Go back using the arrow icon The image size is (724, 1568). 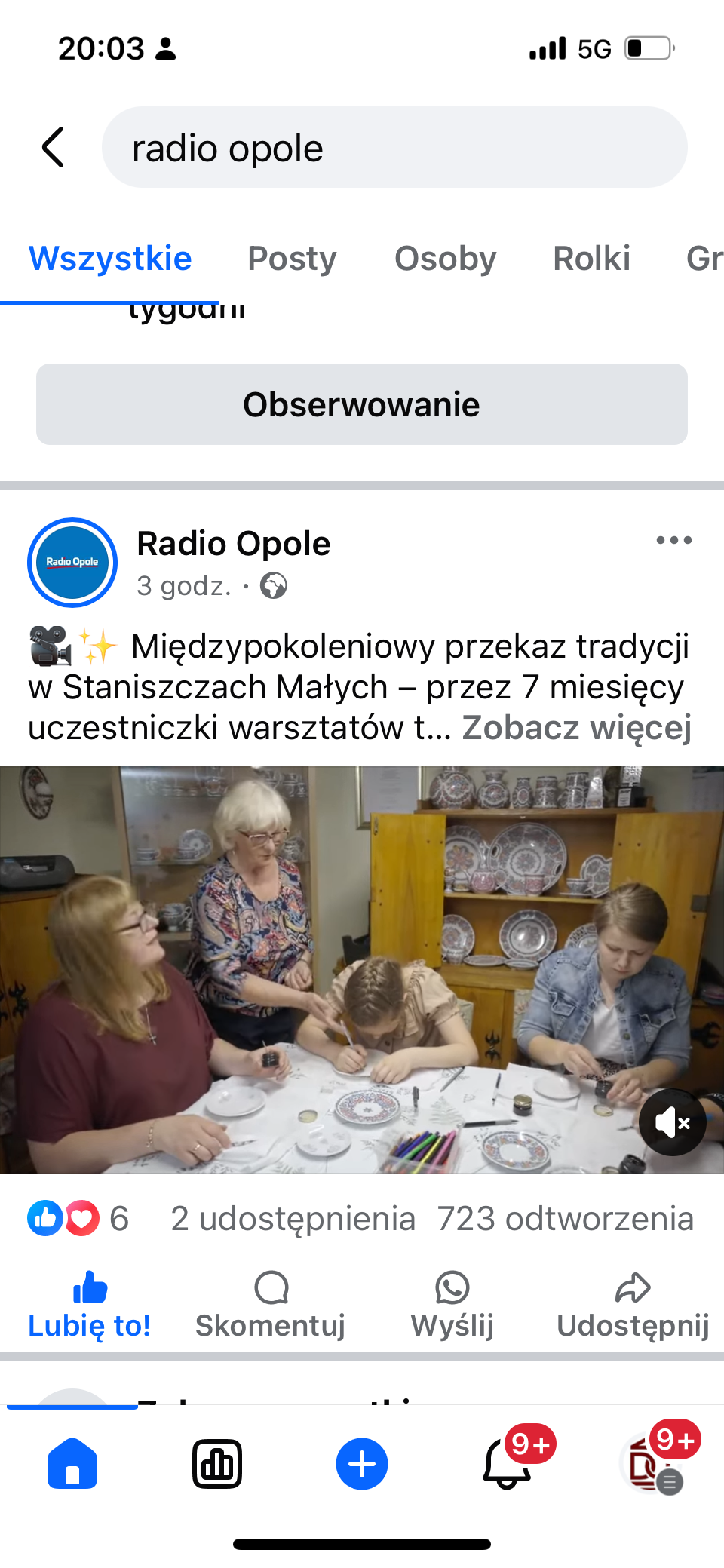tap(53, 147)
